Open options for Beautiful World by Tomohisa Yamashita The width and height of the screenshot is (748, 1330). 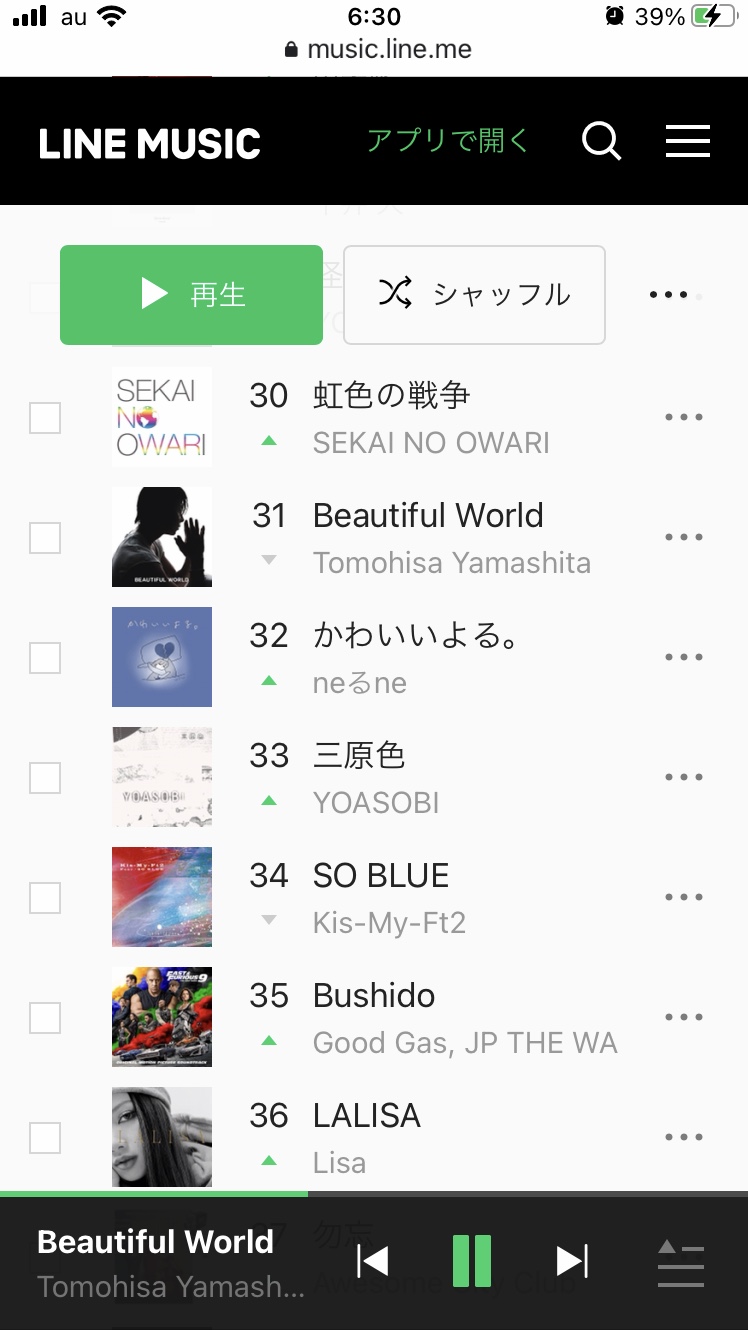(684, 537)
